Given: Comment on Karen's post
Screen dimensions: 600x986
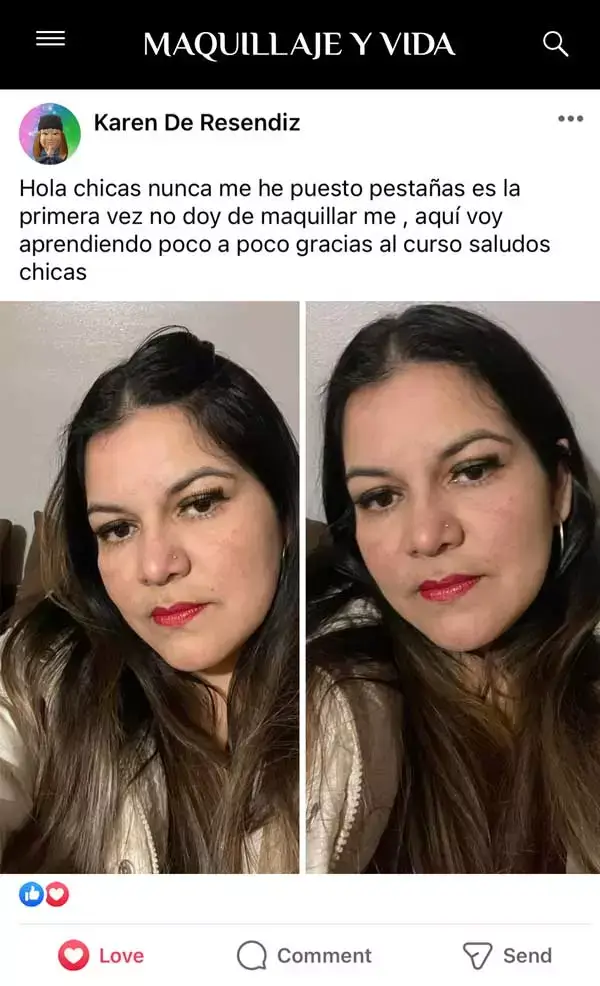Looking at the screenshot, I should tap(304, 956).
